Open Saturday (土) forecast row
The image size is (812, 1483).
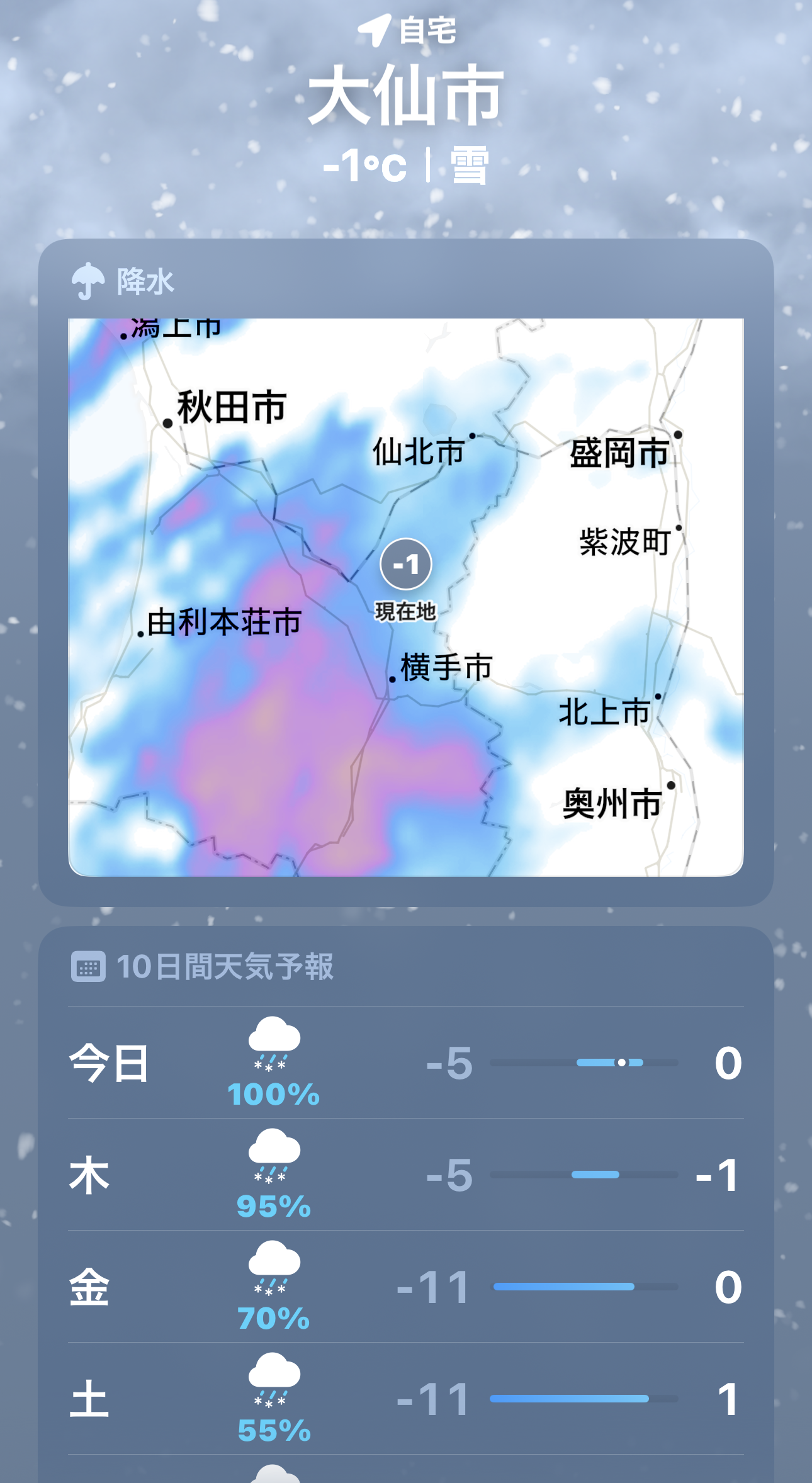[x=405, y=1399]
